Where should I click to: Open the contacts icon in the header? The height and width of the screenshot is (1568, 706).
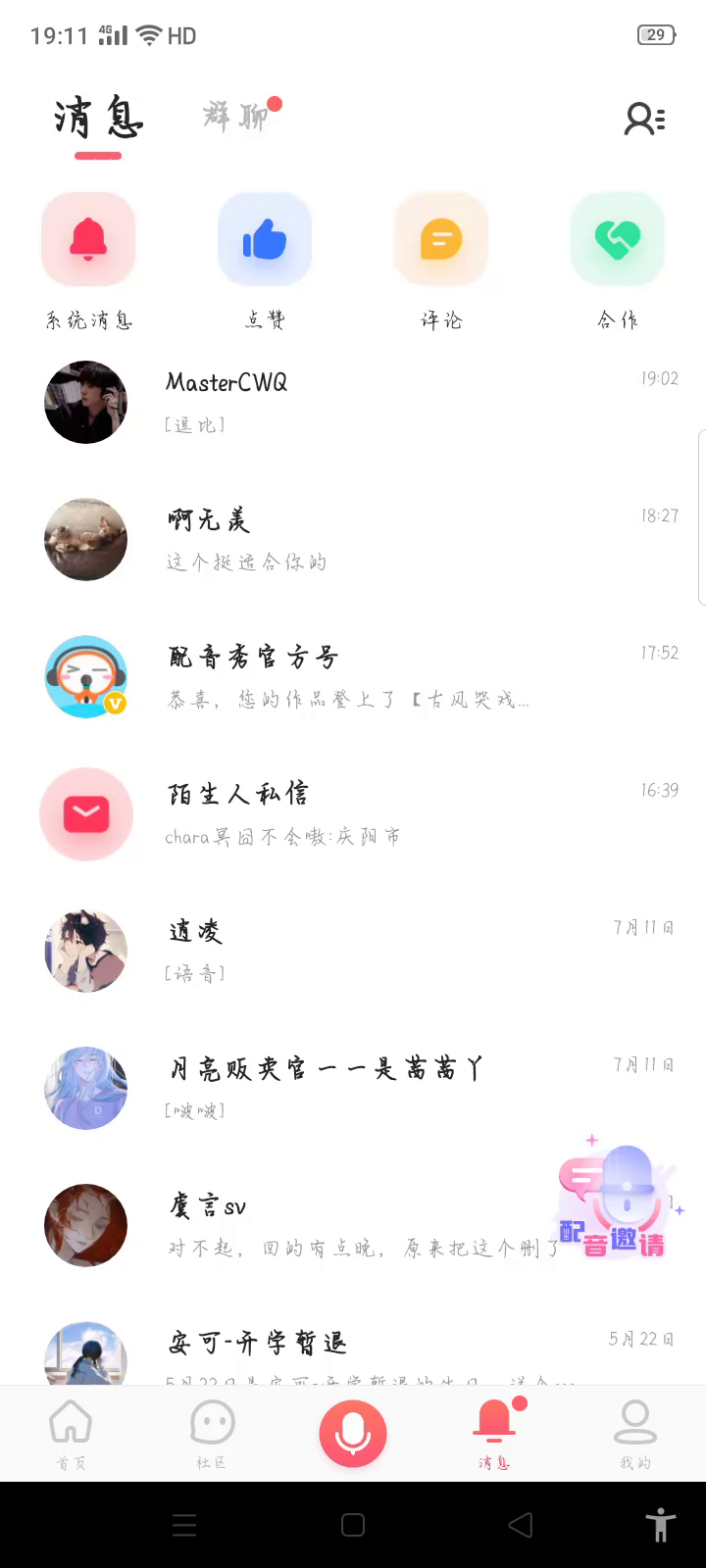(x=644, y=120)
